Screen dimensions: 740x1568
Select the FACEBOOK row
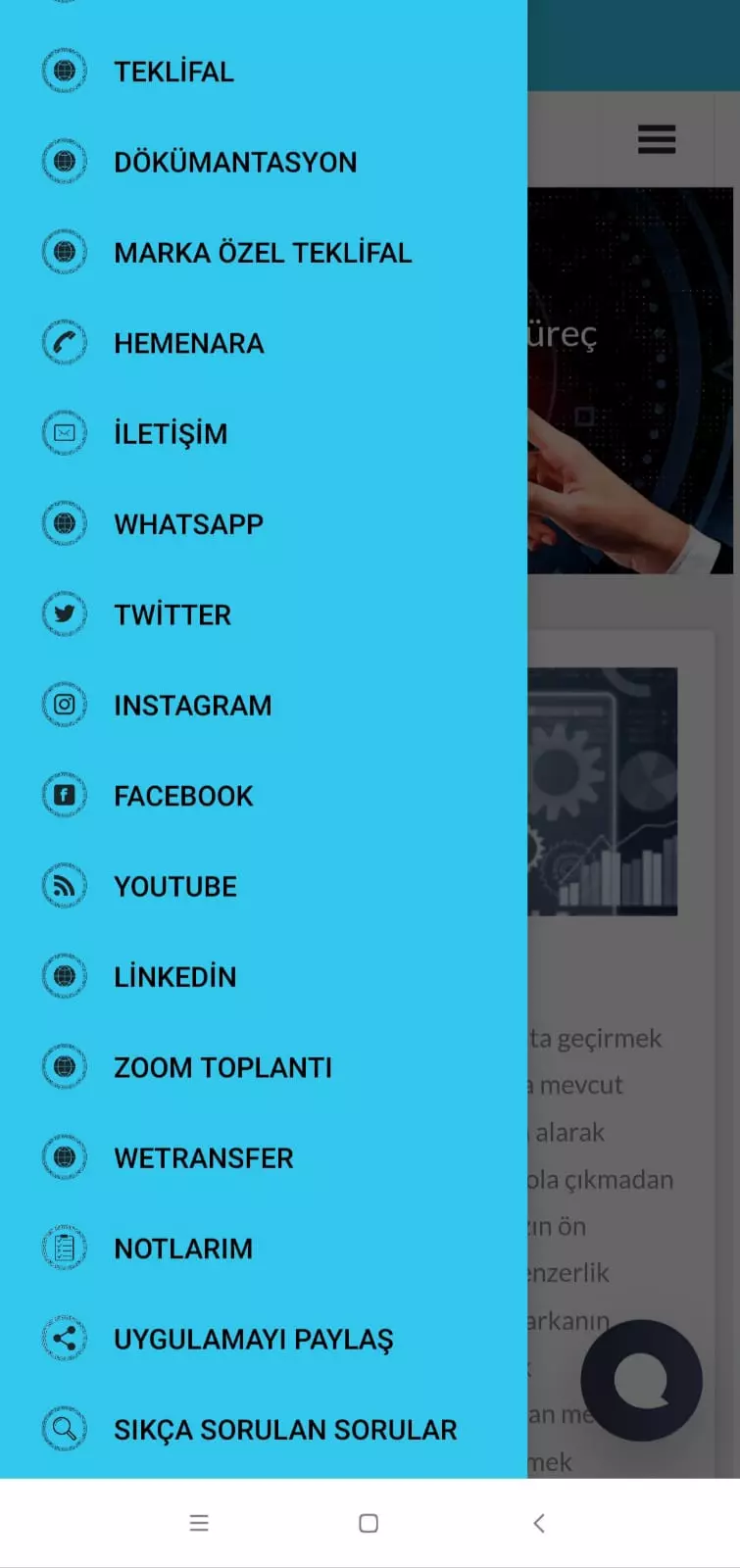pos(264,796)
